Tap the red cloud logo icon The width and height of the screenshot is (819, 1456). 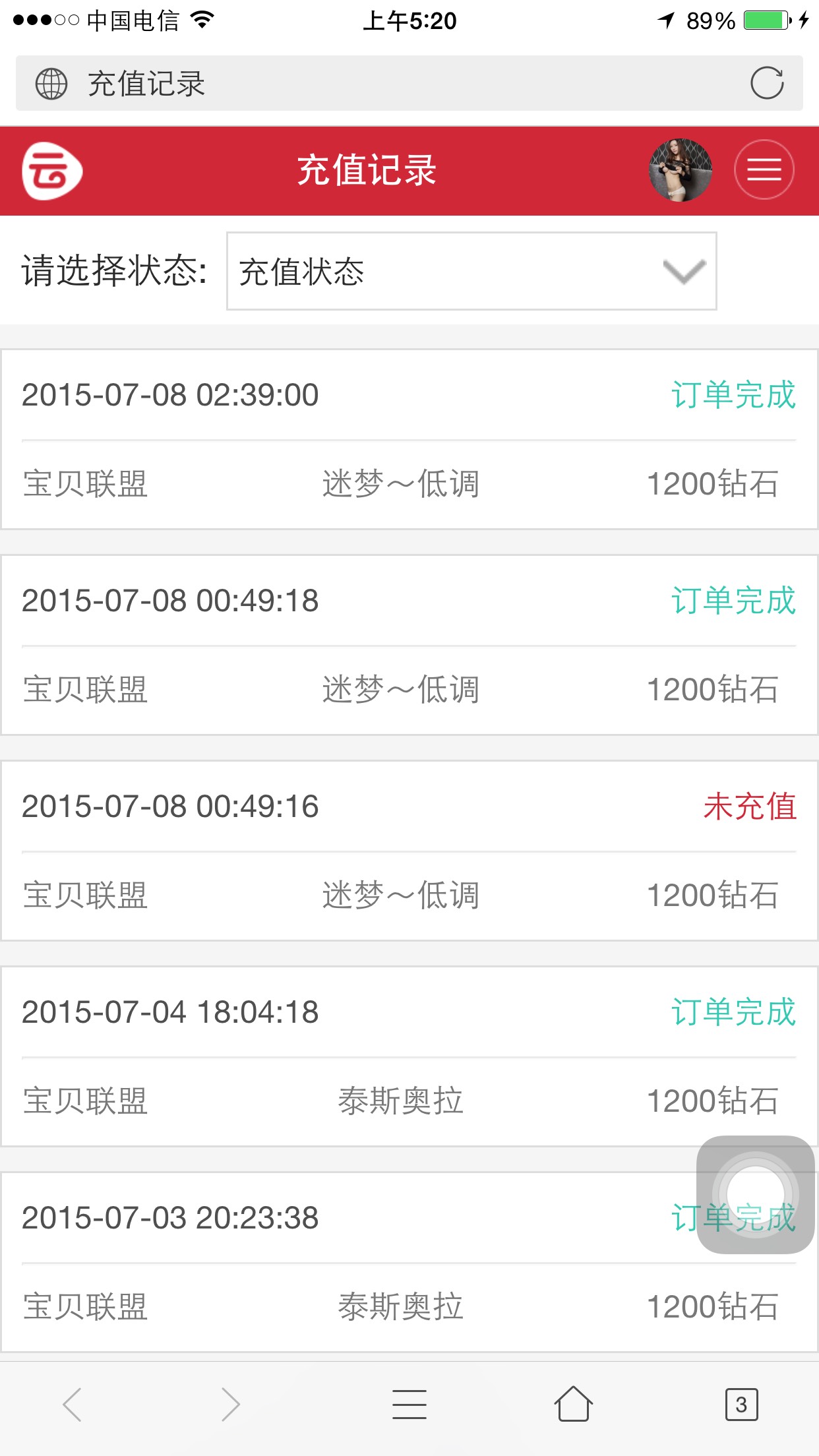click(x=52, y=171)
